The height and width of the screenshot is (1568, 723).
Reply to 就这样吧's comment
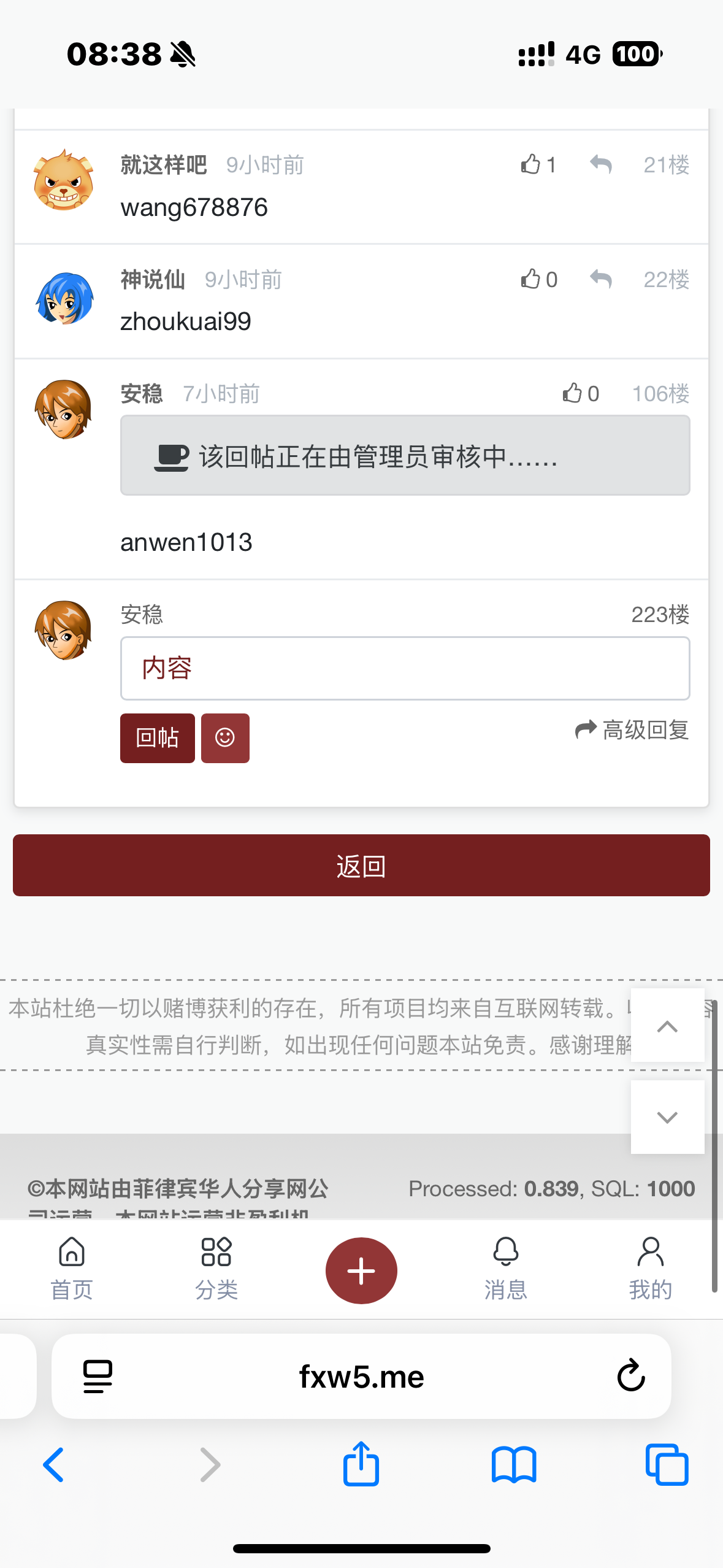click(600, 164)
